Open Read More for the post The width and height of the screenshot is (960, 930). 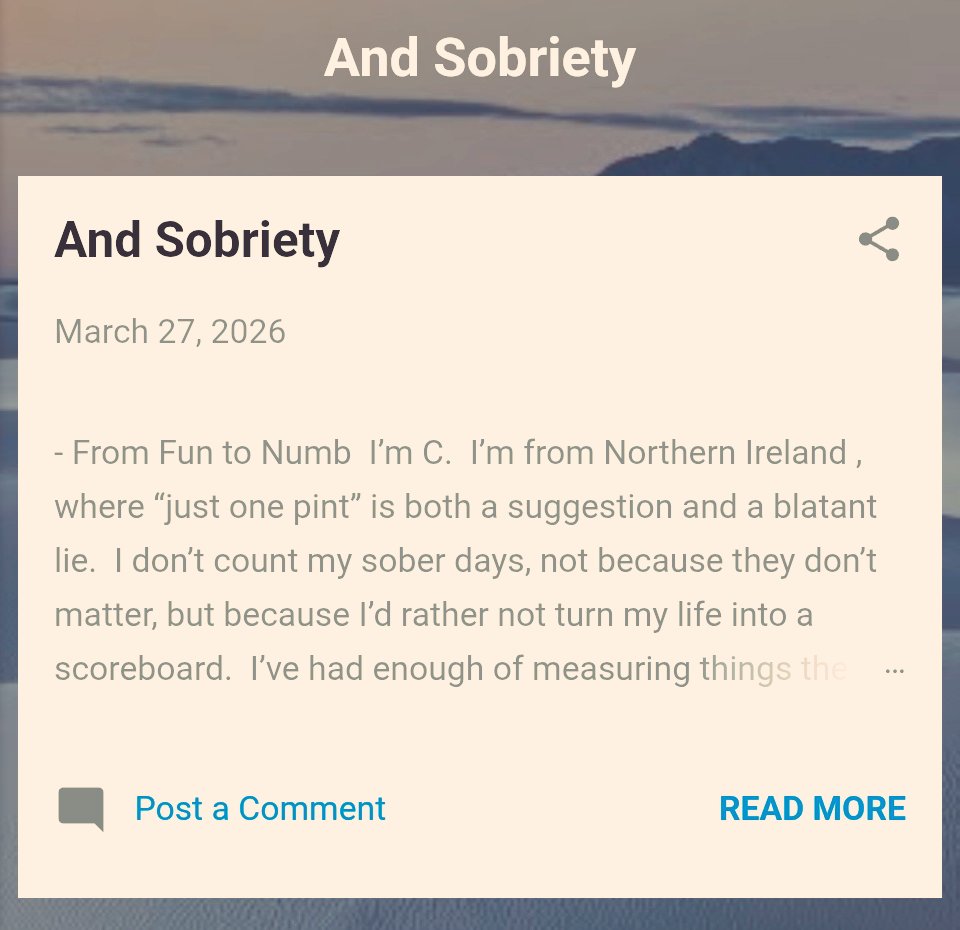tap(812, 808)
